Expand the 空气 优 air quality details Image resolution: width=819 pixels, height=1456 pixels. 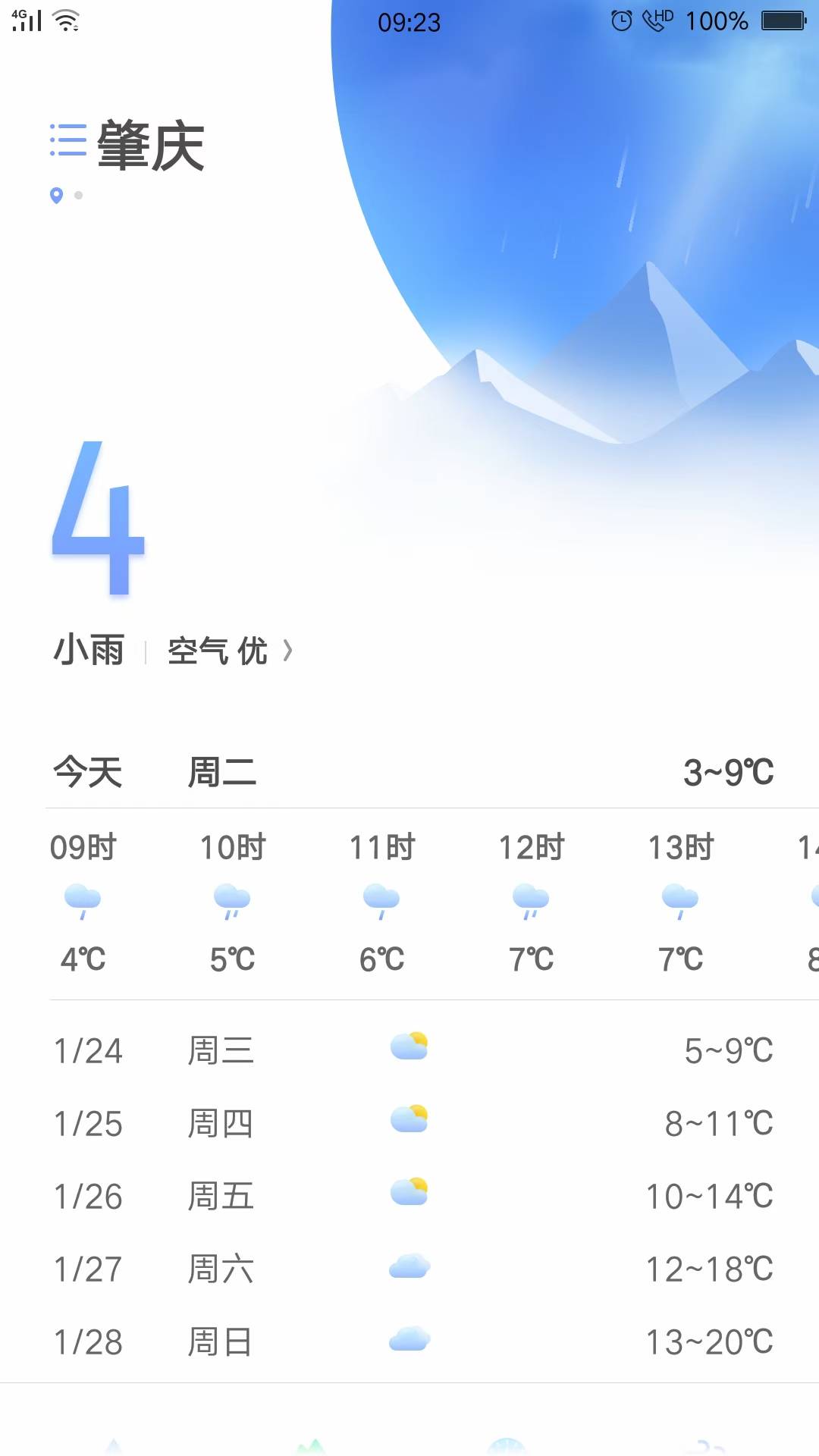(216, 651)
